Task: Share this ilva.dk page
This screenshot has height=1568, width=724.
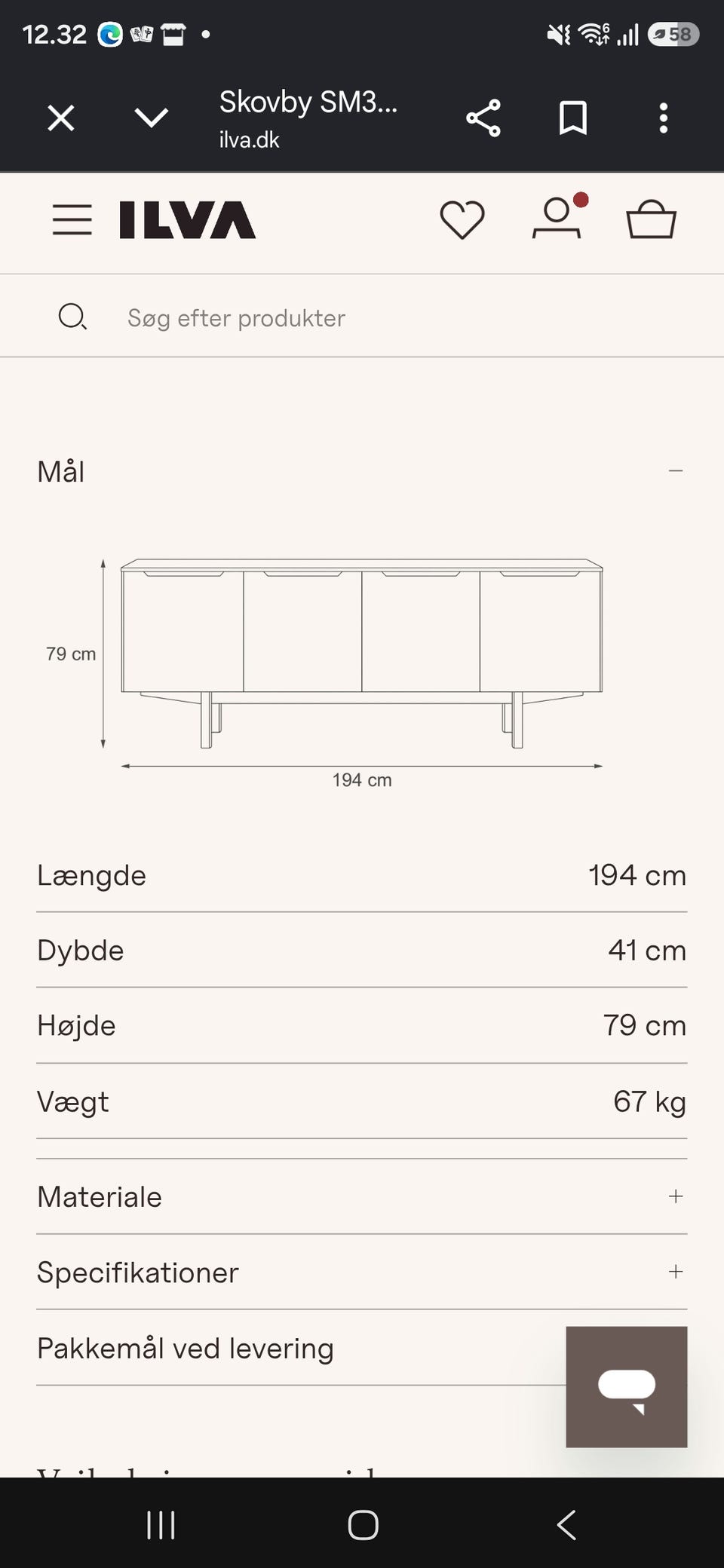Action: (483, 118)
